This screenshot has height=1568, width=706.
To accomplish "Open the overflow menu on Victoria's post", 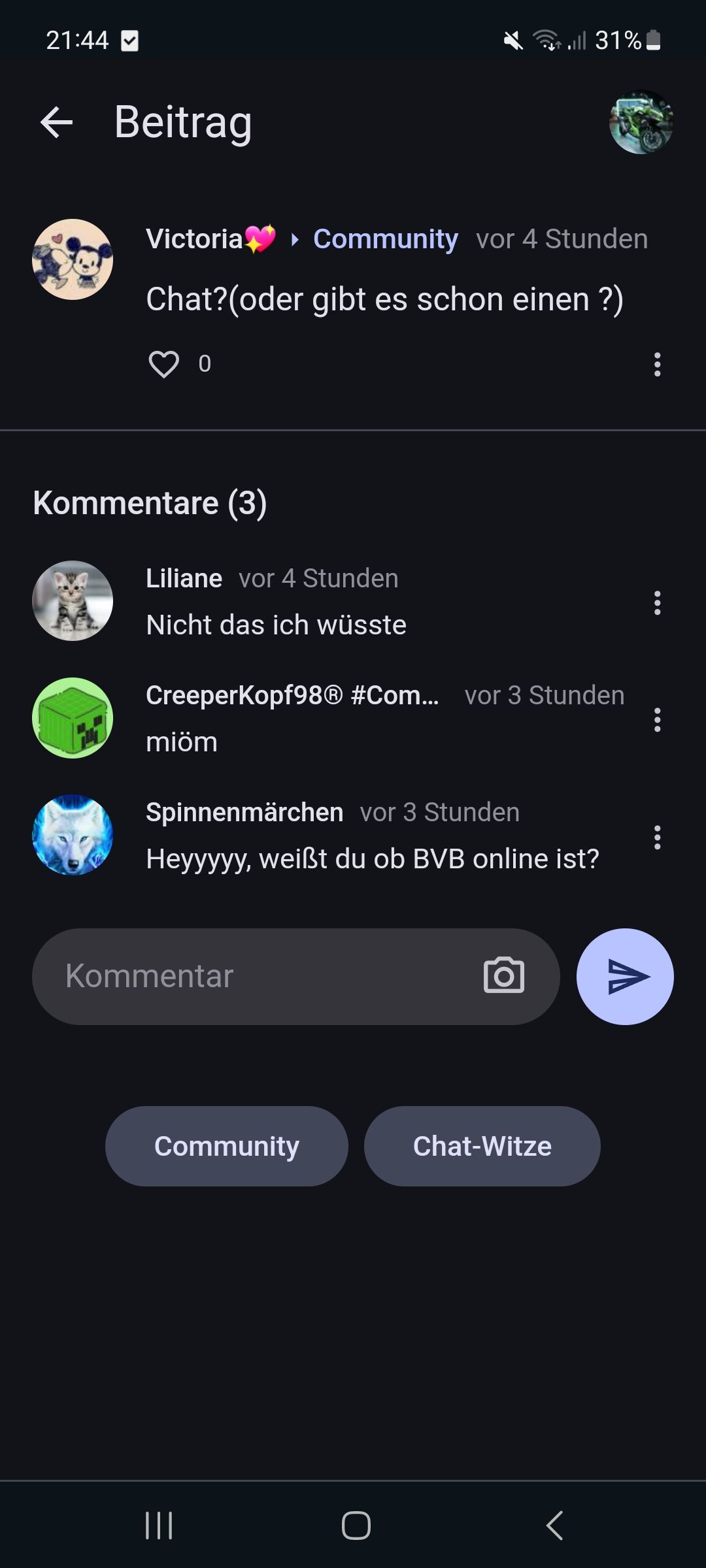I will [657, 365].
